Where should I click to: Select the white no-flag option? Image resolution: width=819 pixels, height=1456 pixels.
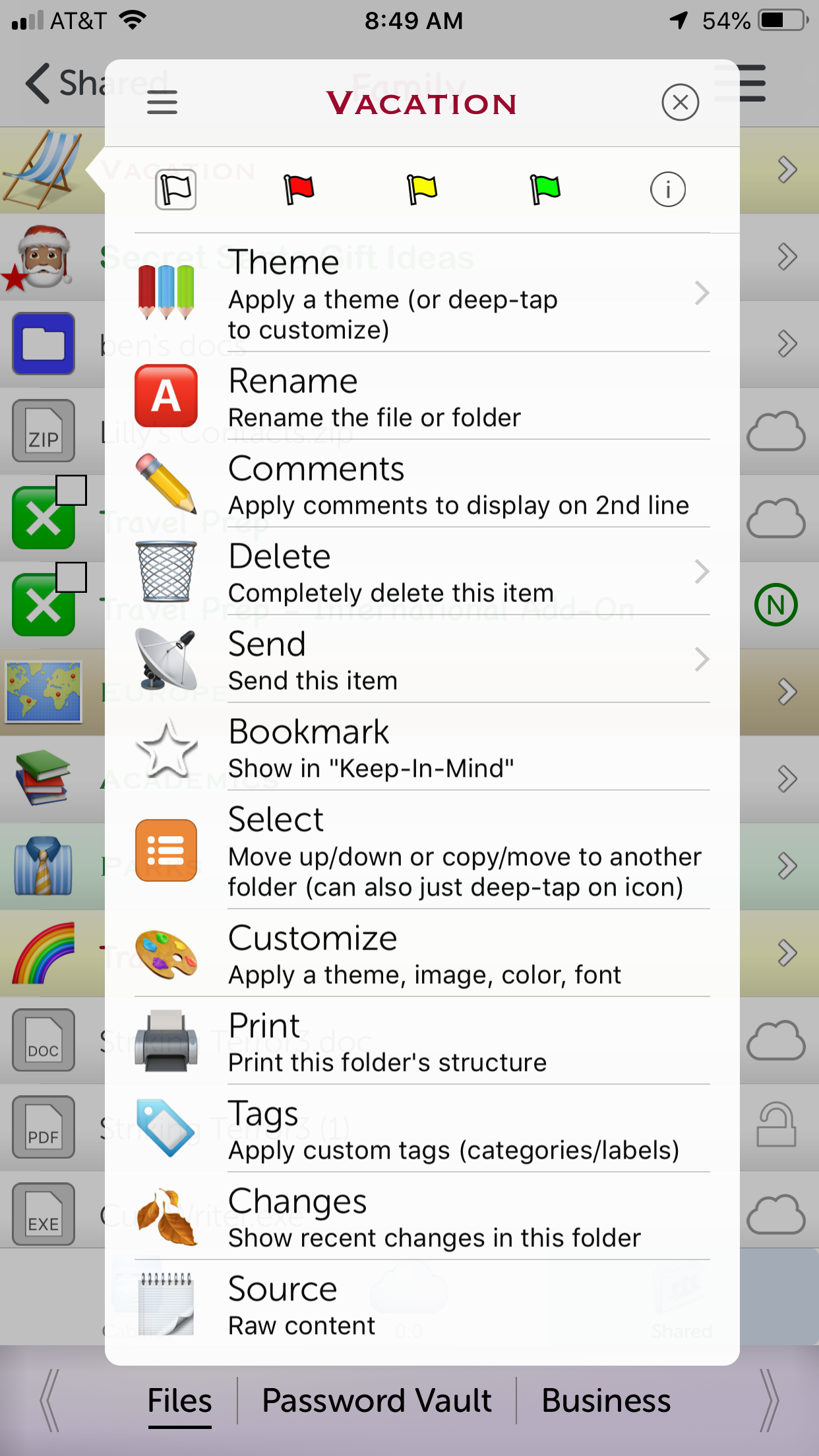(x=175, y=189)
